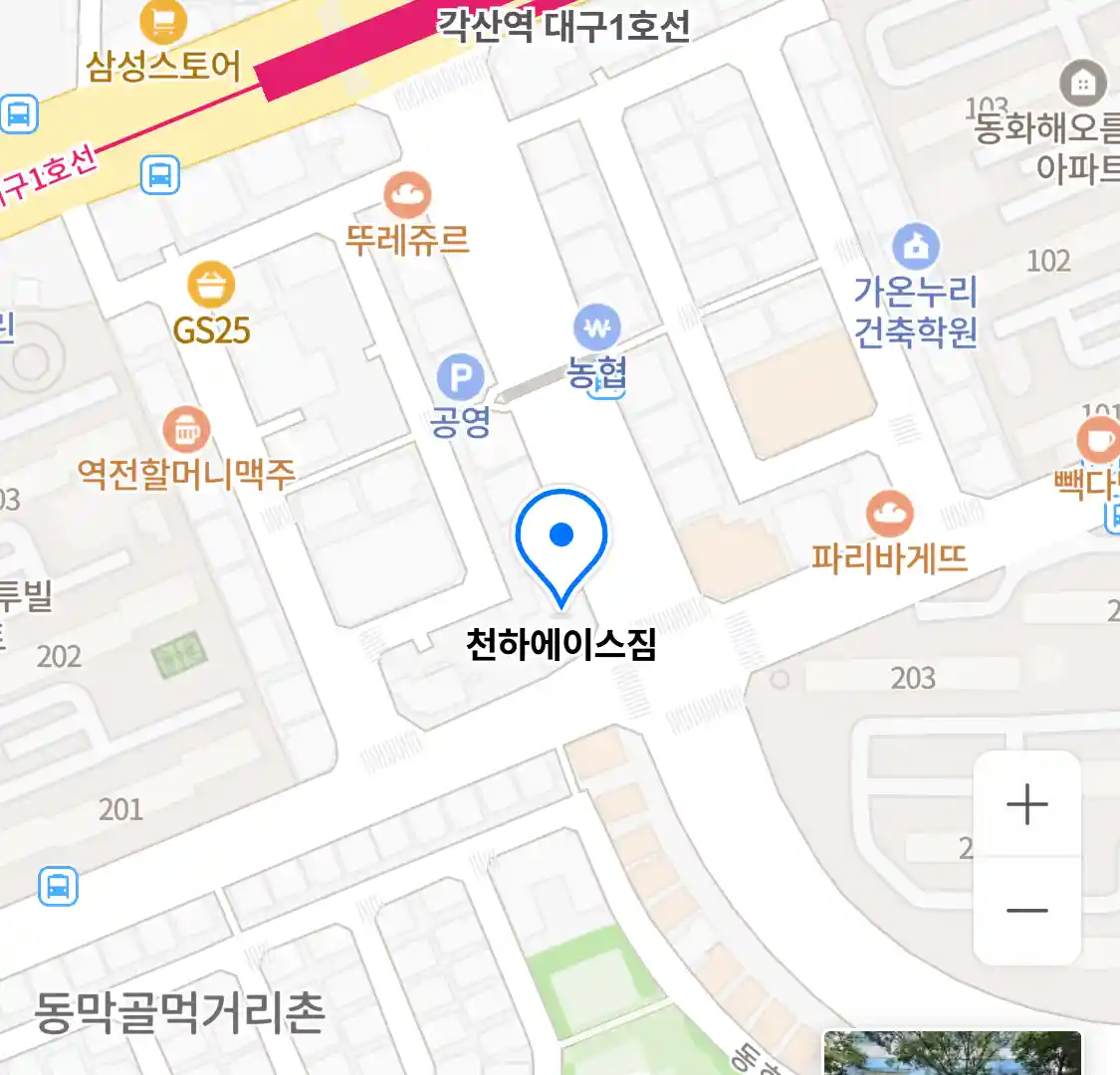Select the 뚜레쥬르 bakery marker

click(406, 196)
